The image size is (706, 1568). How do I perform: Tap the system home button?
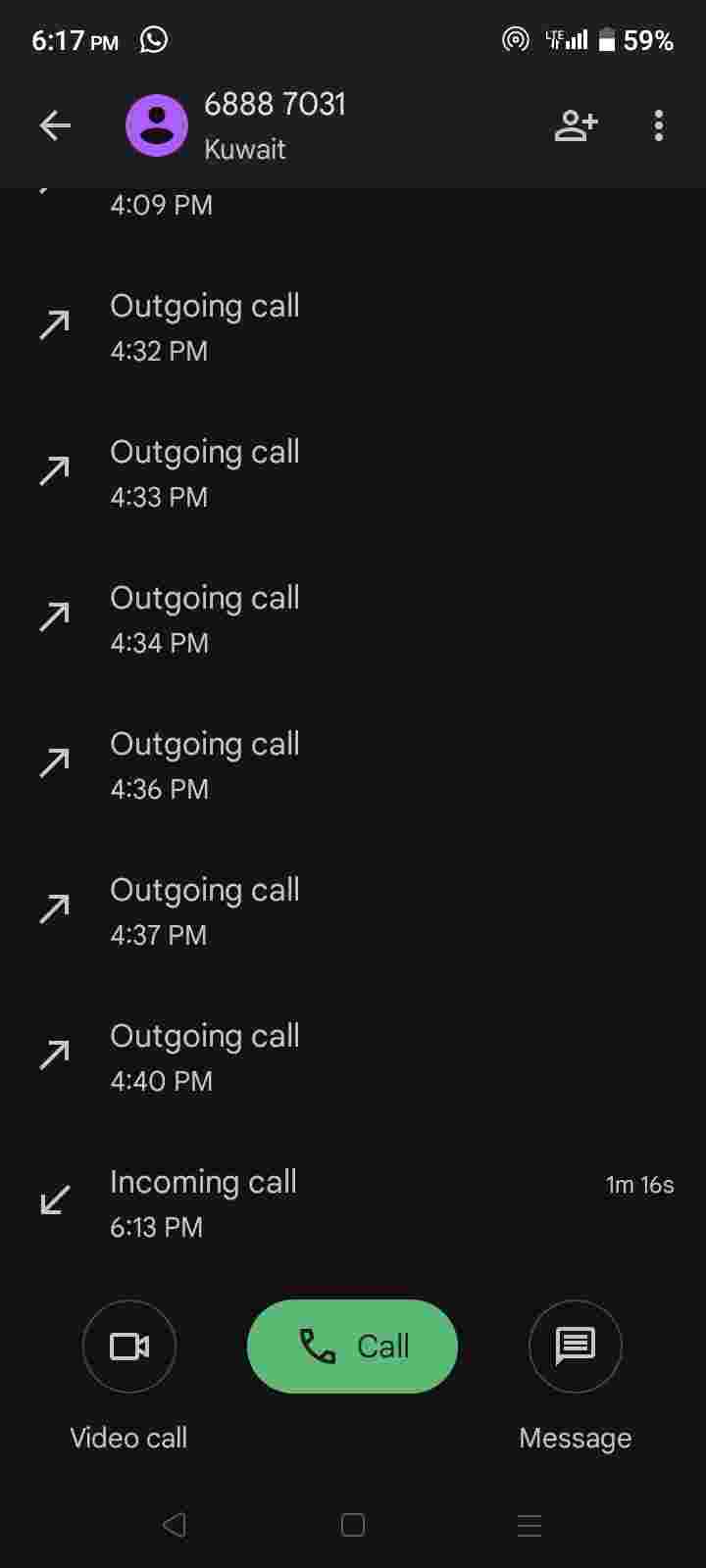click(353, 1525)
